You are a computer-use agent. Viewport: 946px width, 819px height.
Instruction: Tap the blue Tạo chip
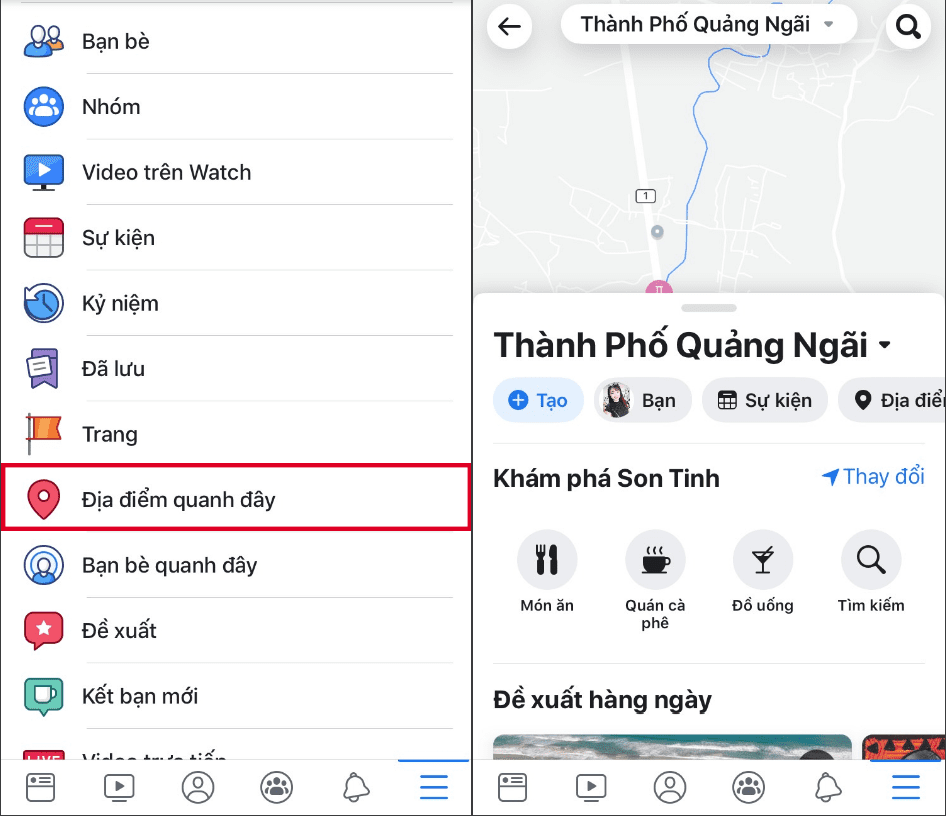[538, 401]
